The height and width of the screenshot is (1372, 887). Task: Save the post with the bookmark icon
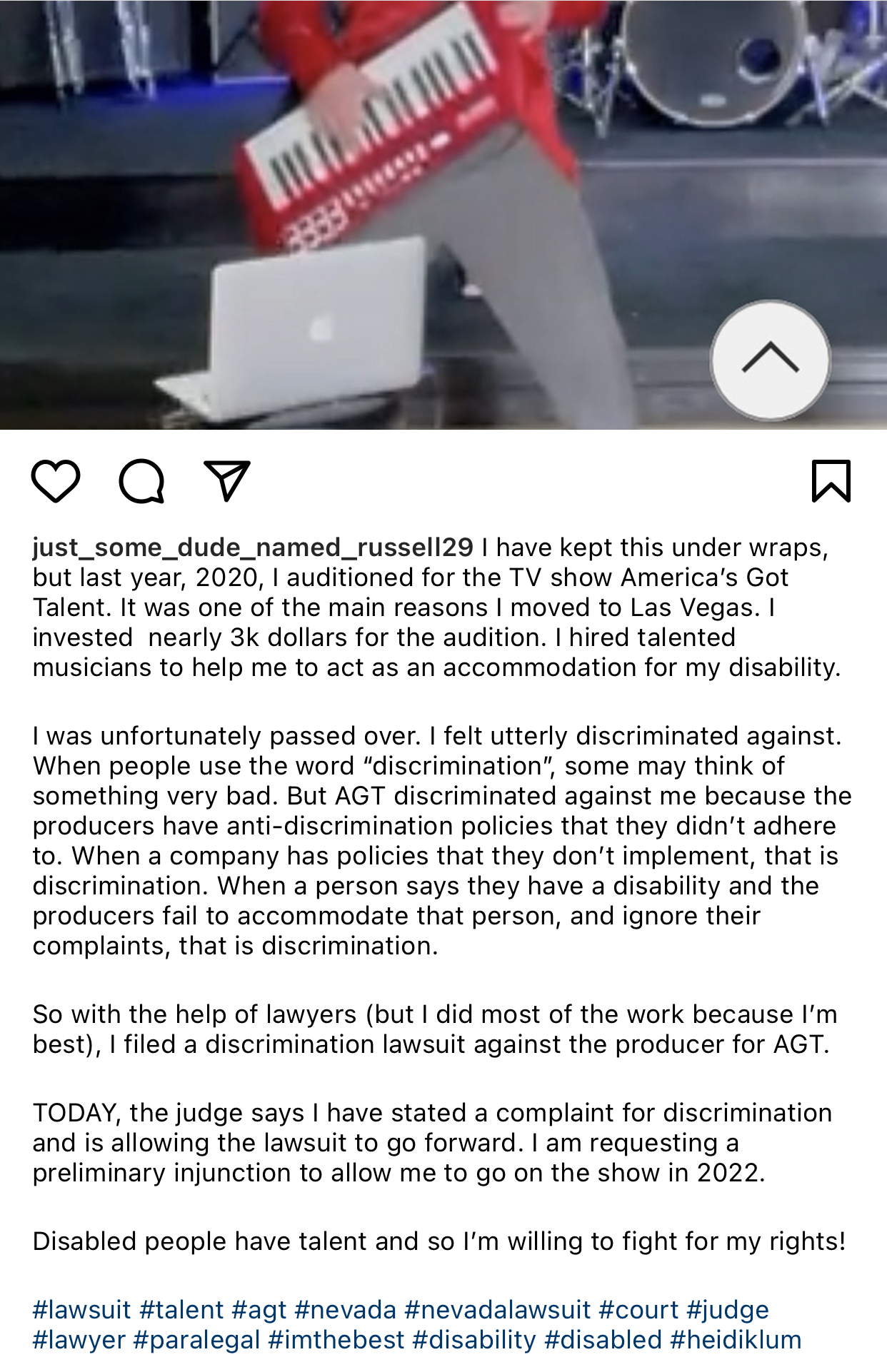click(831, 481)
